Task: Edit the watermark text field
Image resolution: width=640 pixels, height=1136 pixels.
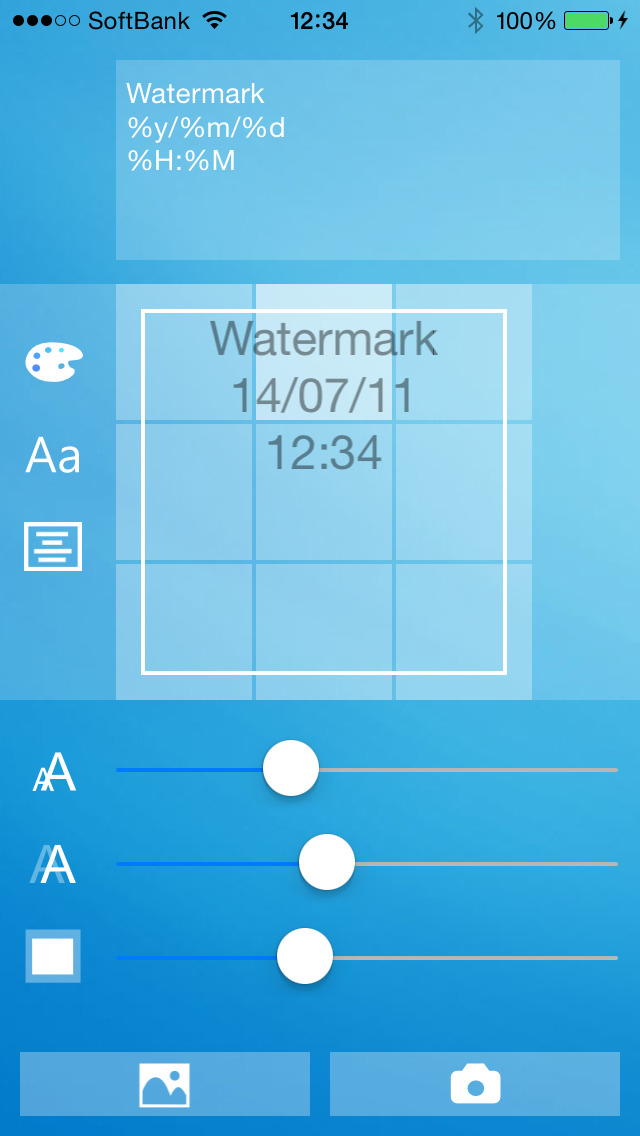Action: click(x=367, y=160)
